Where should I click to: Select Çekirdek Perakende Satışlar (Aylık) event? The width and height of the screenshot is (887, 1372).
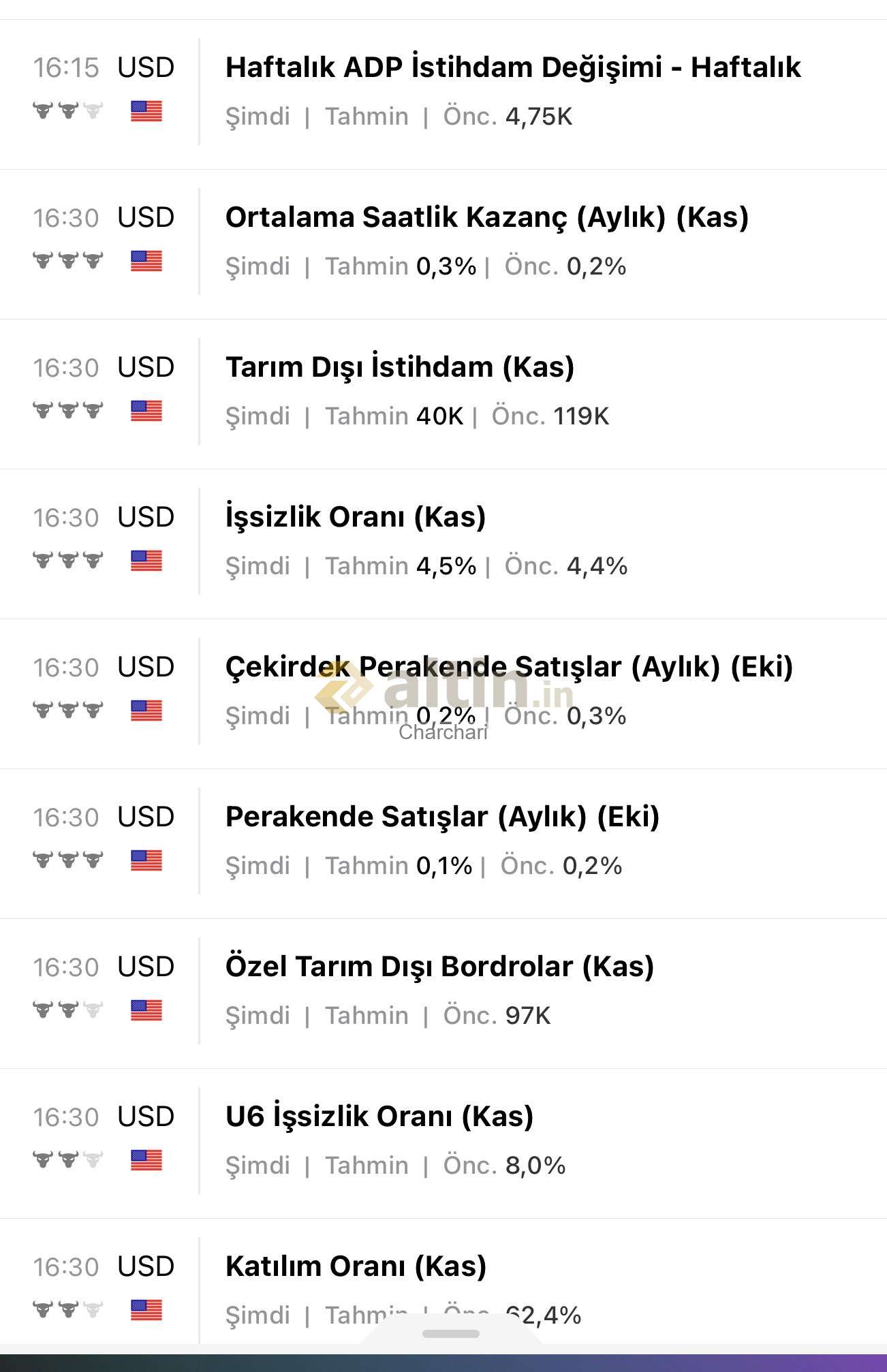click(x=508, y=668)
